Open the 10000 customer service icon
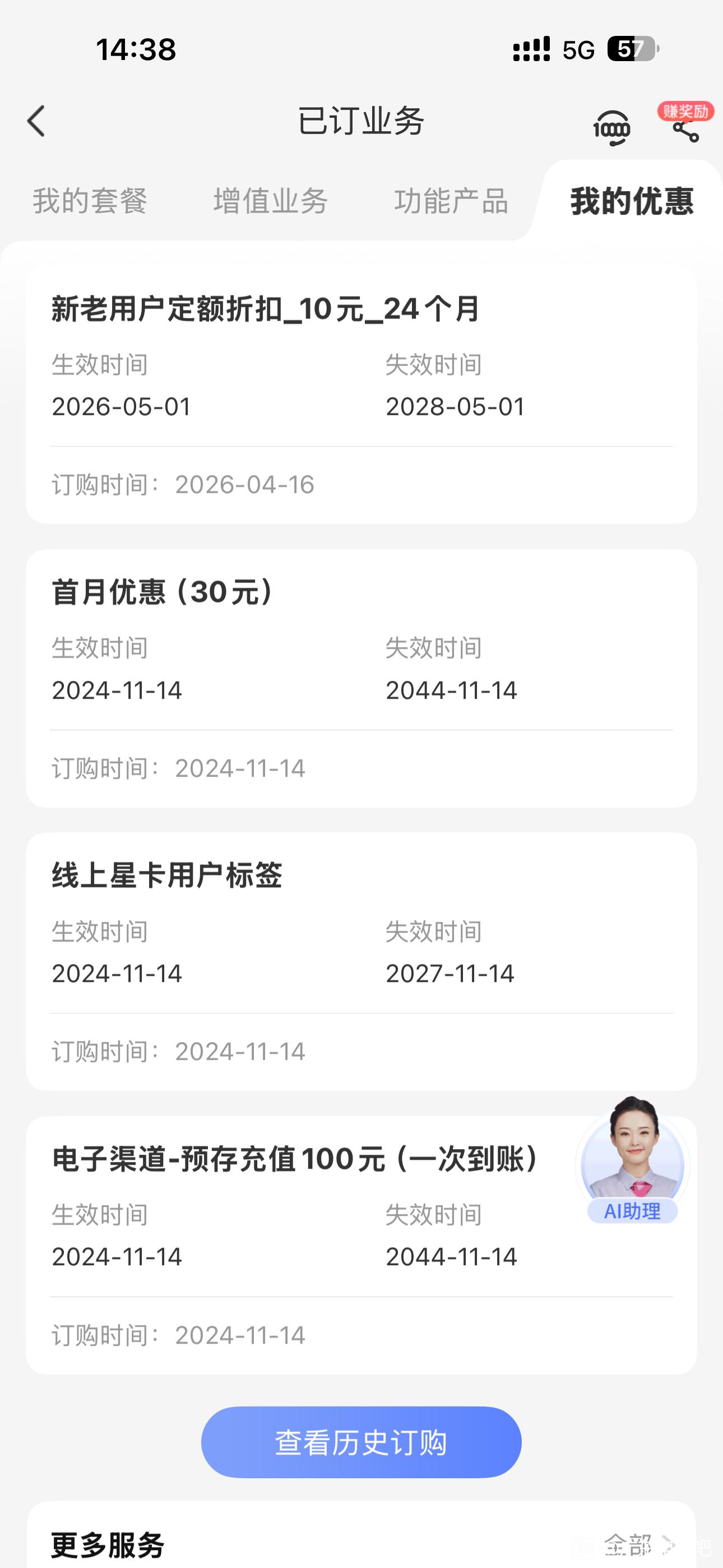This screenshot has height=1568, width=723. tap(611, 127)
